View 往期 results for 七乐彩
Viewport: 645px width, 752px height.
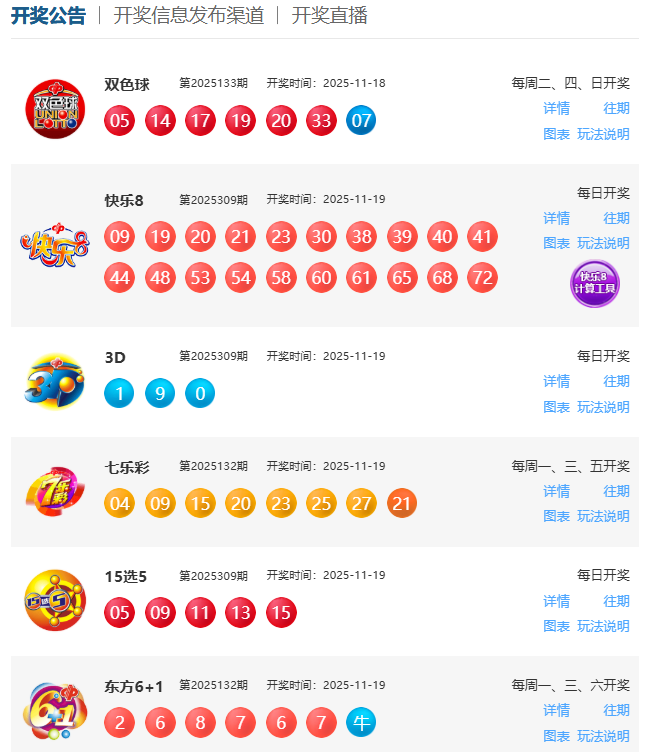point(616,491)
